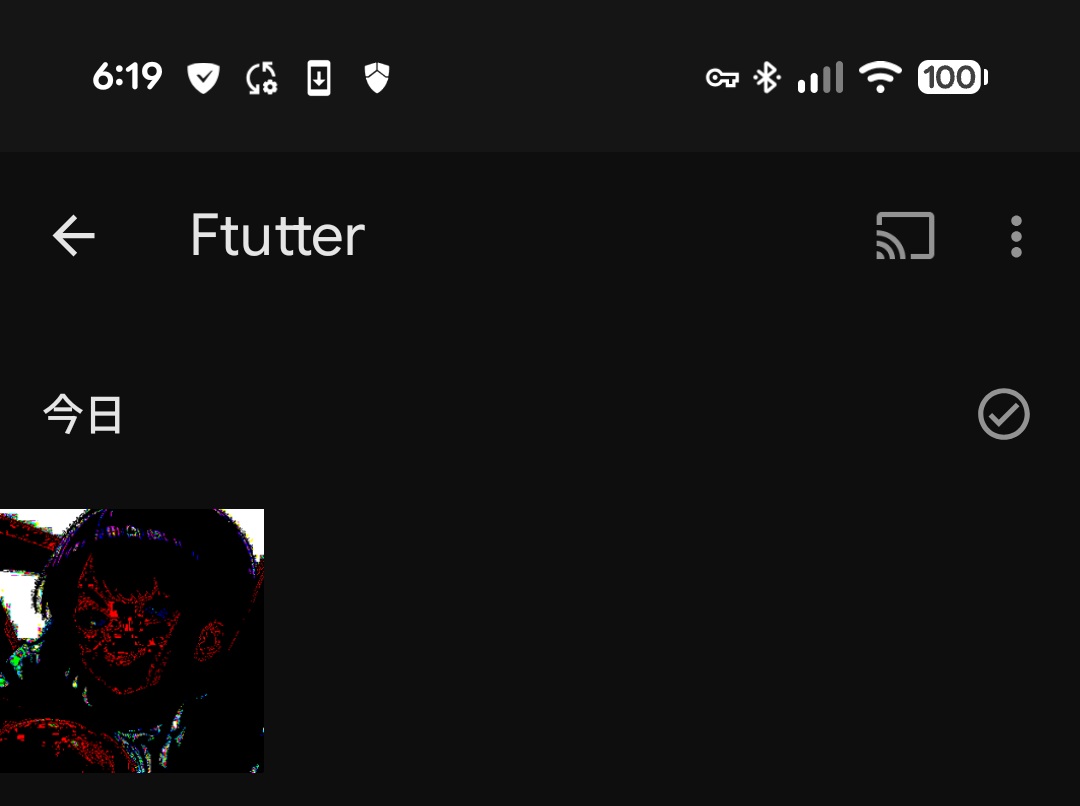Open the cast to device icon
This screenshot has height=806, width=1080.
coord(905,237)
